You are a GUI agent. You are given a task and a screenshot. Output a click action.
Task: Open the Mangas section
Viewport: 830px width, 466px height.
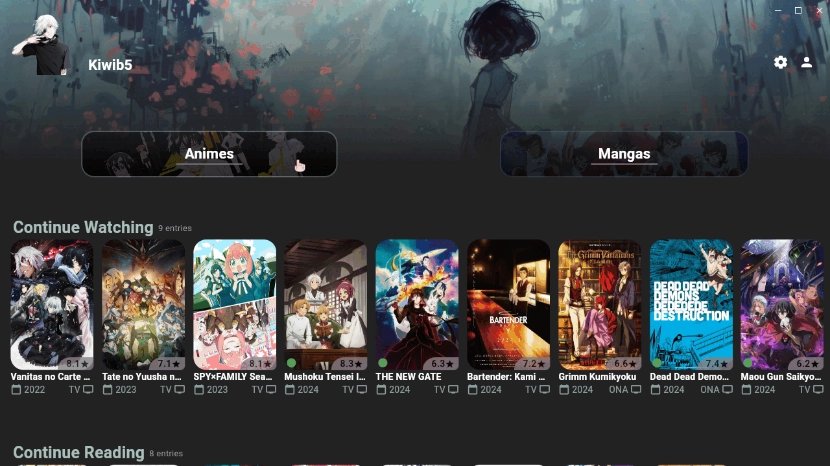click(624, 154)
